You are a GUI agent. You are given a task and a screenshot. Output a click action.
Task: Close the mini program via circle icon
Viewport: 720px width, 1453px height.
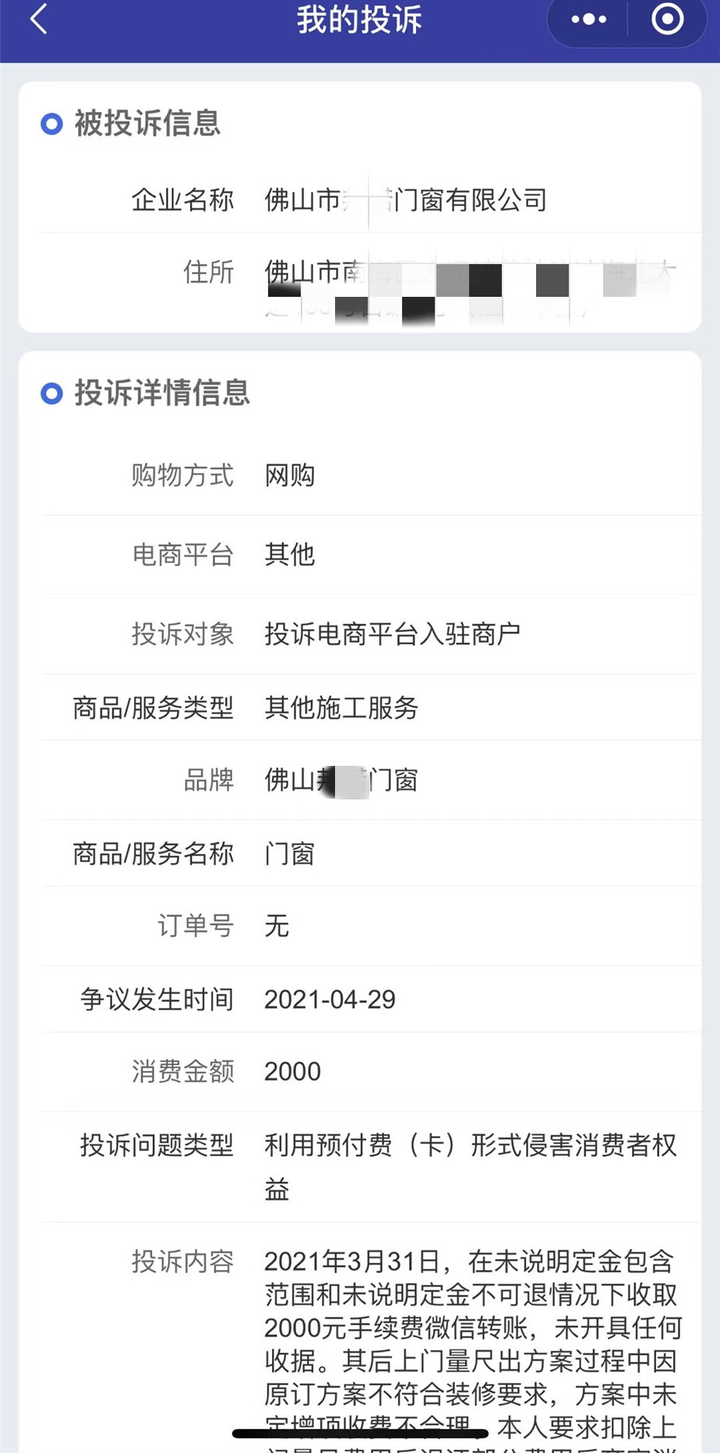coord(667,19)
